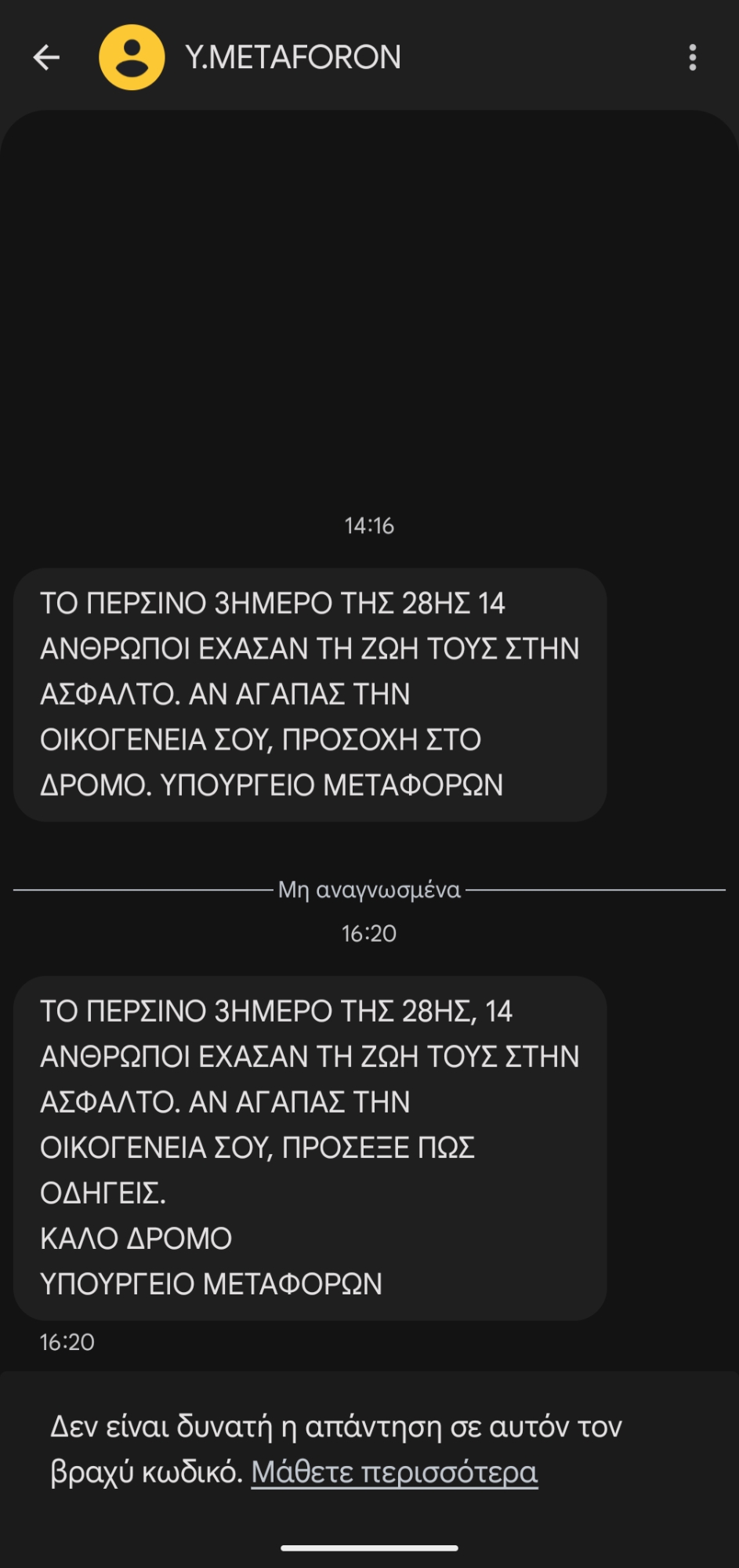Tap the Μάθετε περισσότερα link
The image size is (739, 1568).
coord(394,1473)
